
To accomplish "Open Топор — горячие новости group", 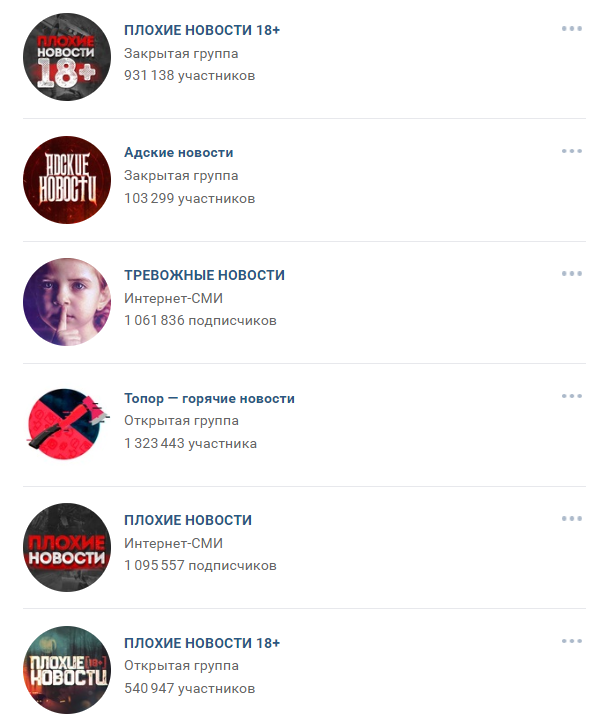I will (209, 398).
